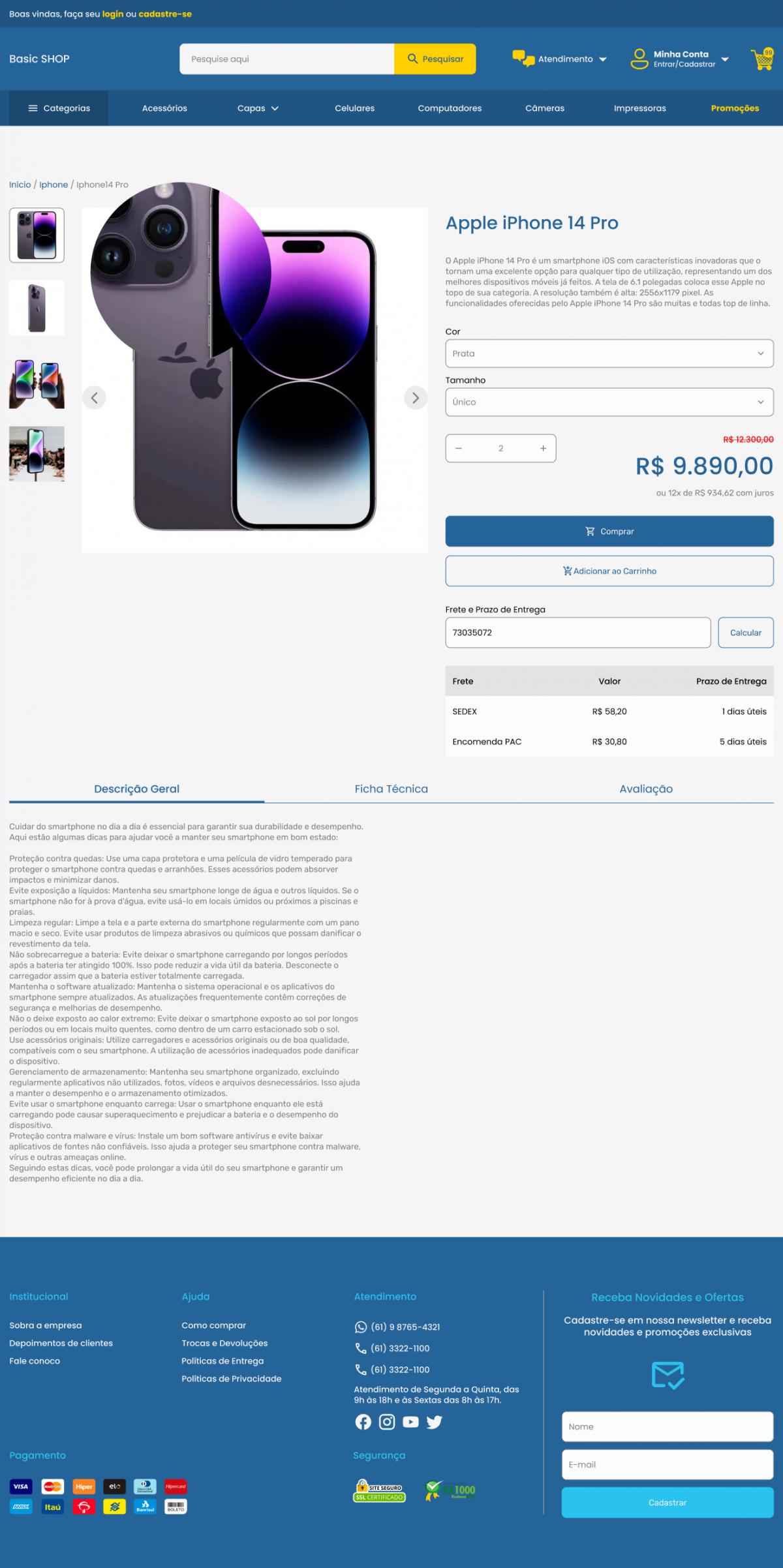Select the Cor dropdown showing Prata
Image resolution: width=783 pixels, height=1568 pixels.
point(609,354)
